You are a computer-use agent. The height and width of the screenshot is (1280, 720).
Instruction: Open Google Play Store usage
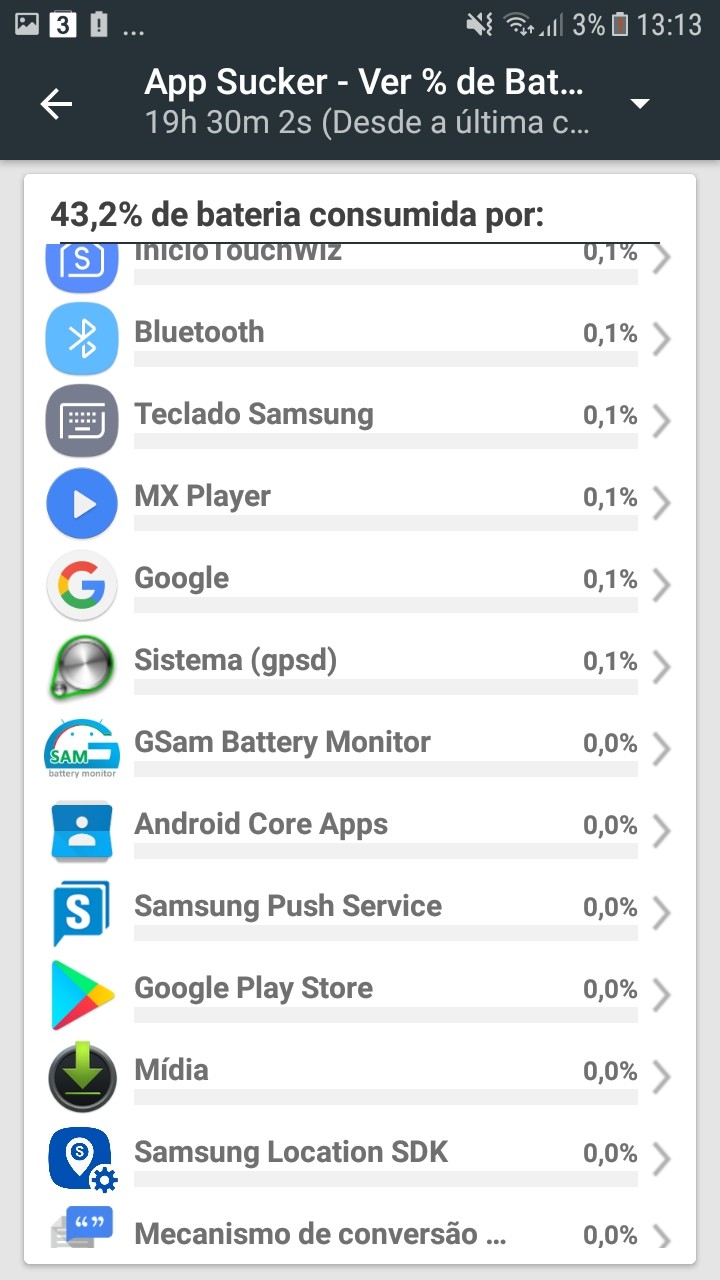click(x=360, y=996)
